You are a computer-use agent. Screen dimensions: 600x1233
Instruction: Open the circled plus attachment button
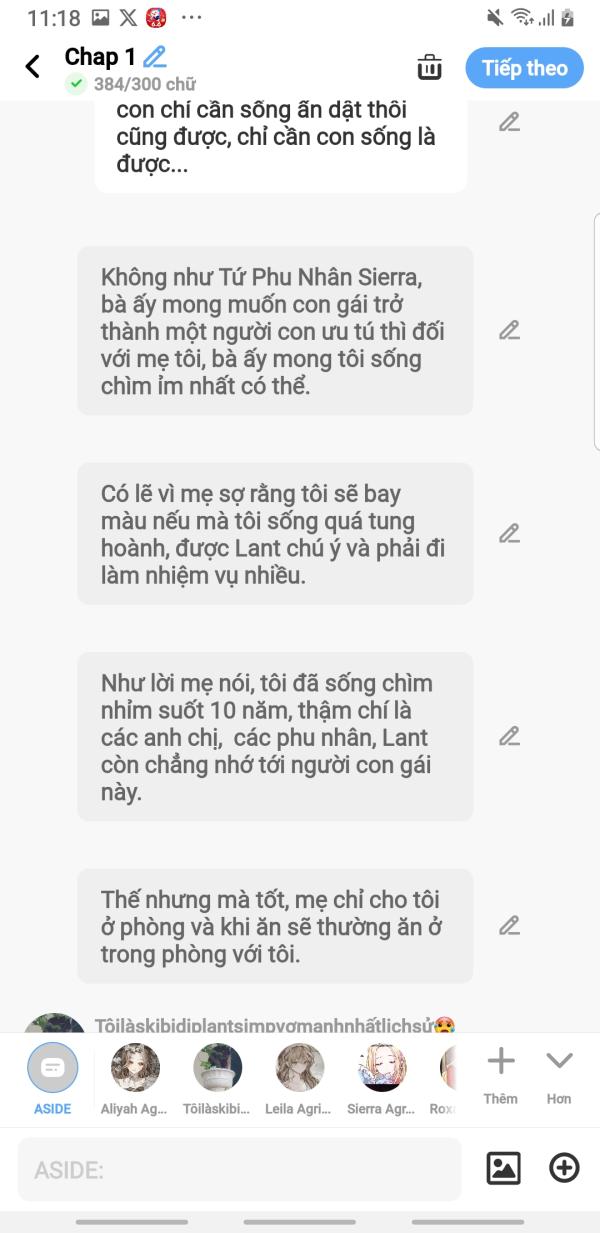coord(565,1167)
